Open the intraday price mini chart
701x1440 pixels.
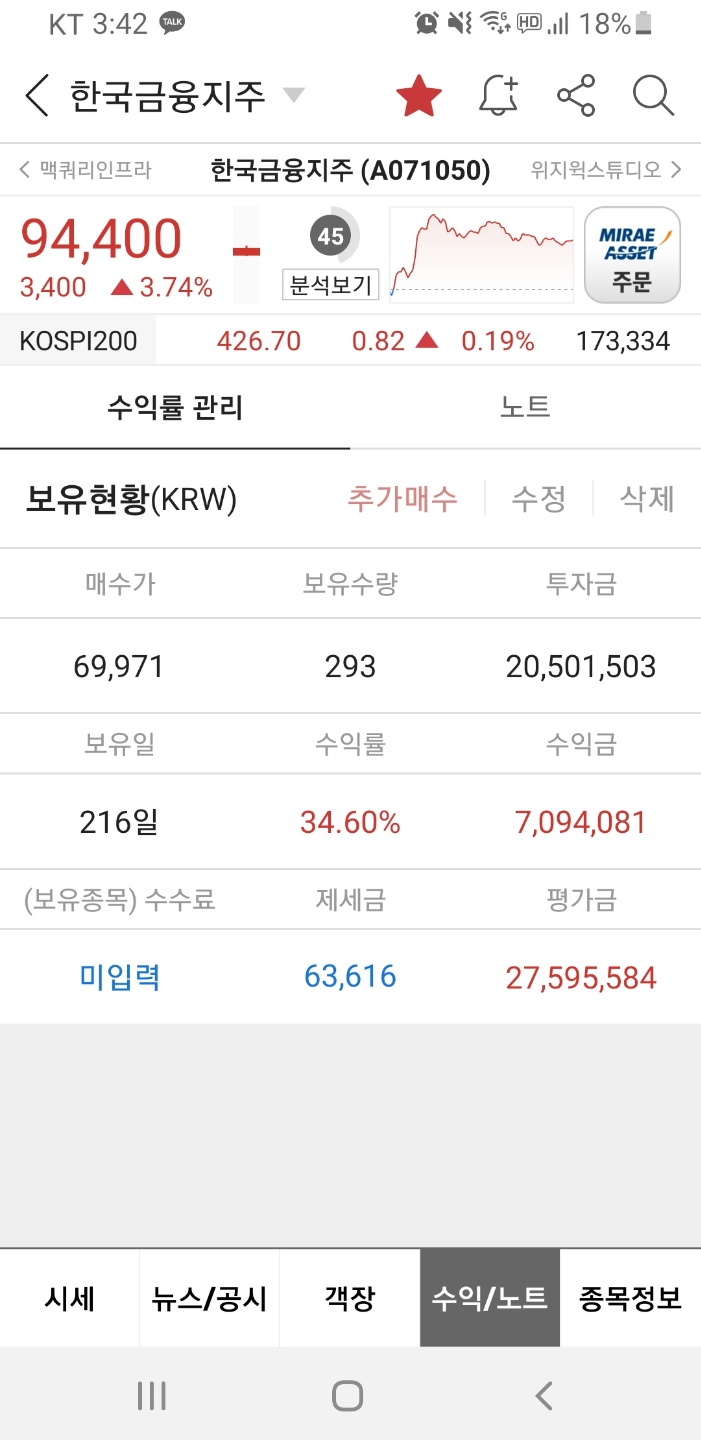coord(481,255)
